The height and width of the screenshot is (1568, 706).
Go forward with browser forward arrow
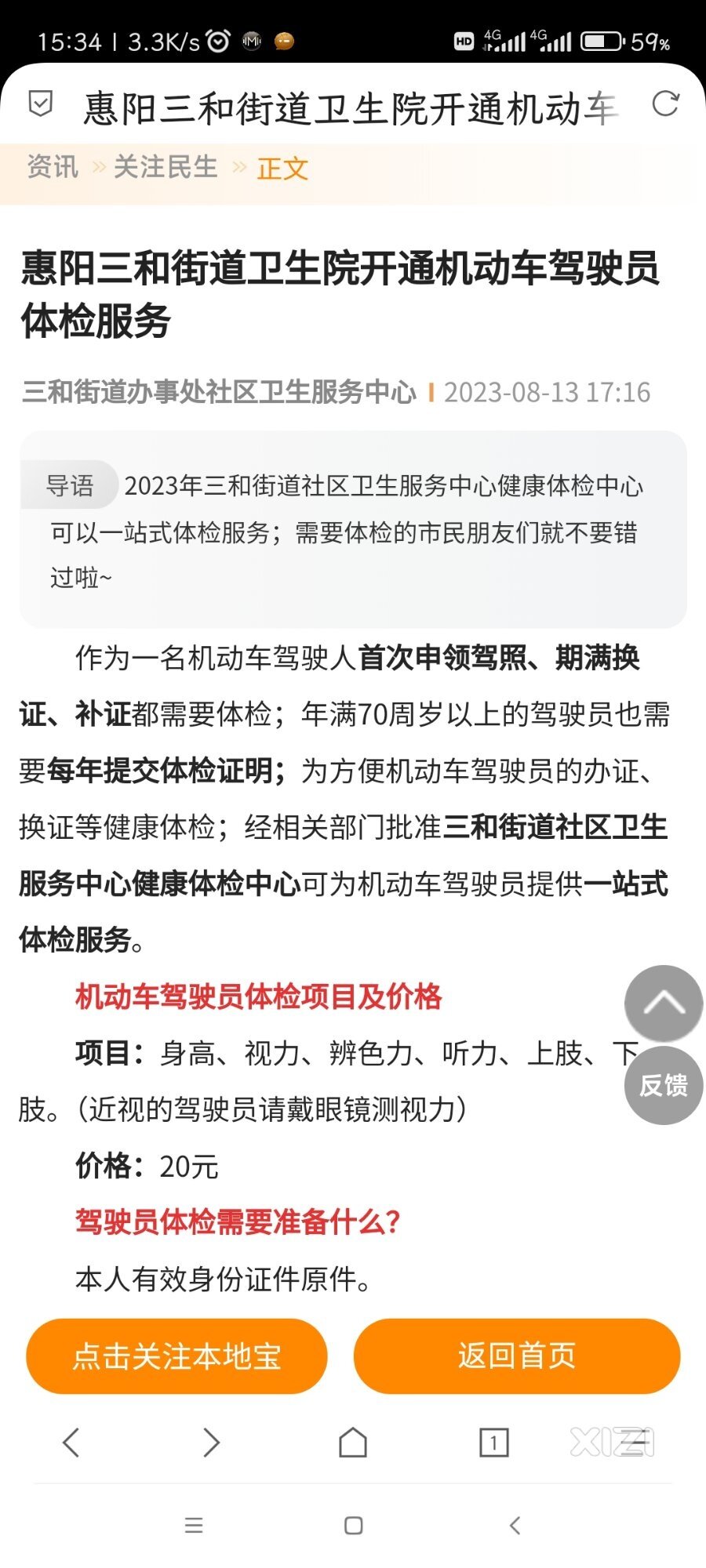point(211,1443)
